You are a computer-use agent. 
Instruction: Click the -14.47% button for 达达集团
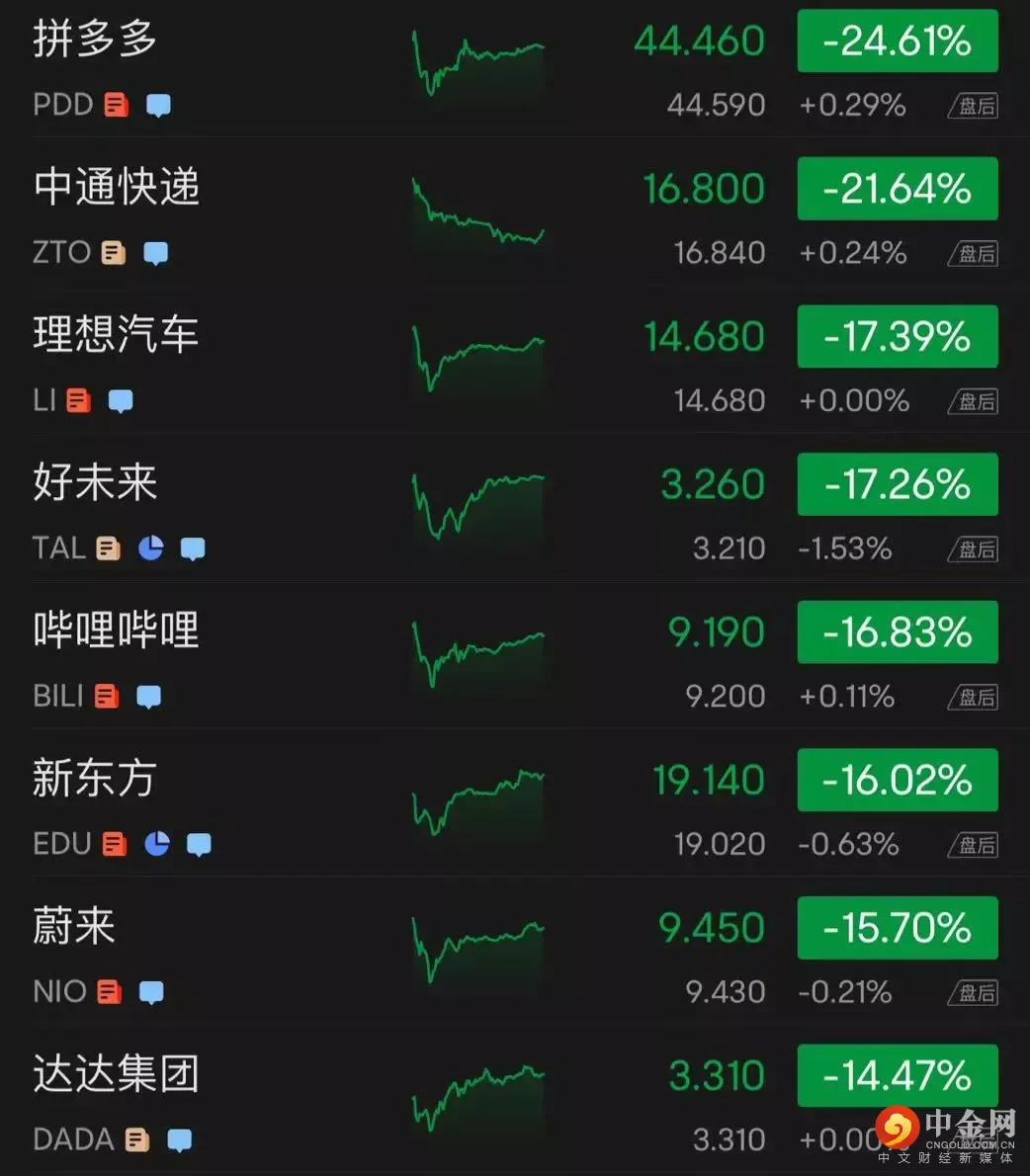[897, 1075]
